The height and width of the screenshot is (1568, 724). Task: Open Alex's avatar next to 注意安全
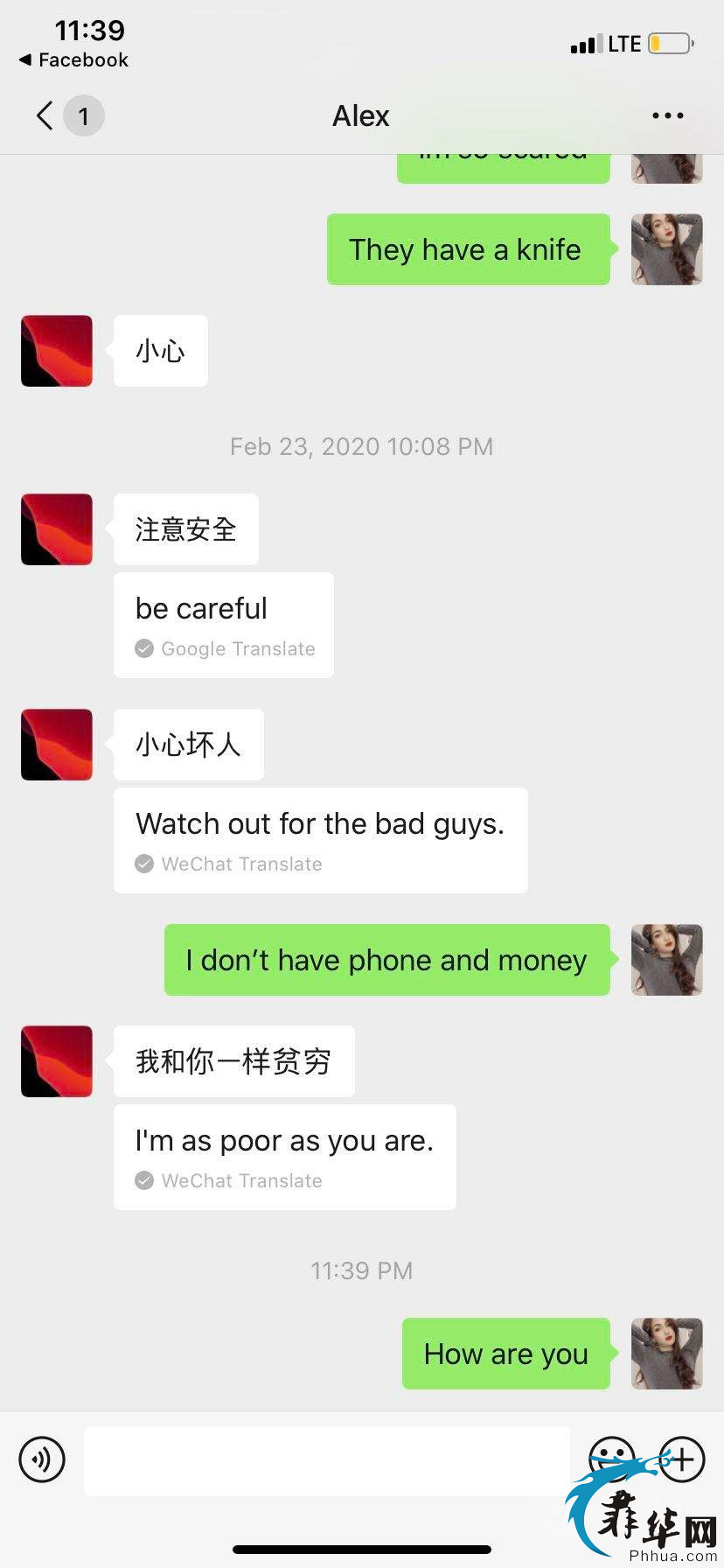pyautogui.click(x=57, y=529)
